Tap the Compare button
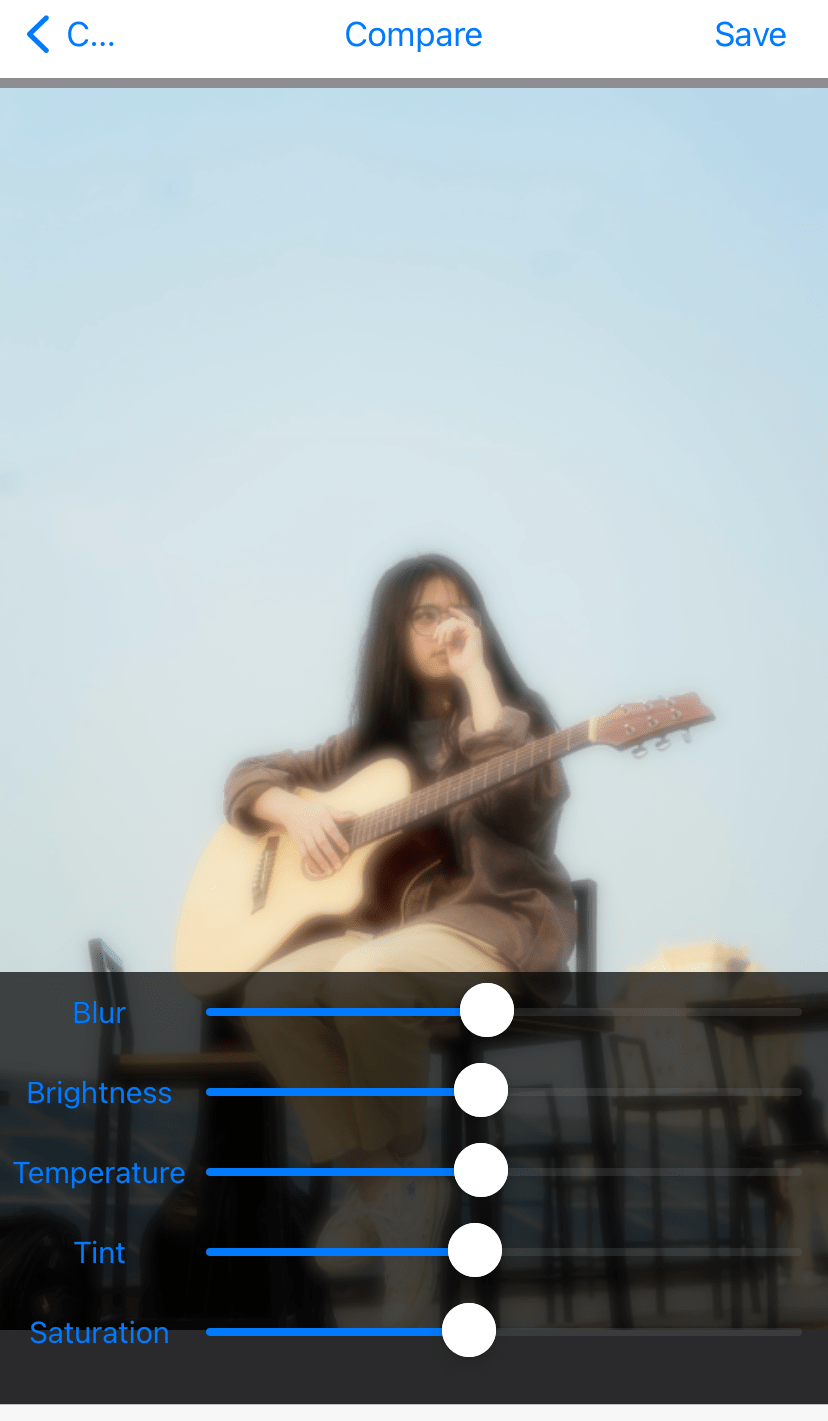Viewport: 828px width, 1421px height. click(413, 35)
